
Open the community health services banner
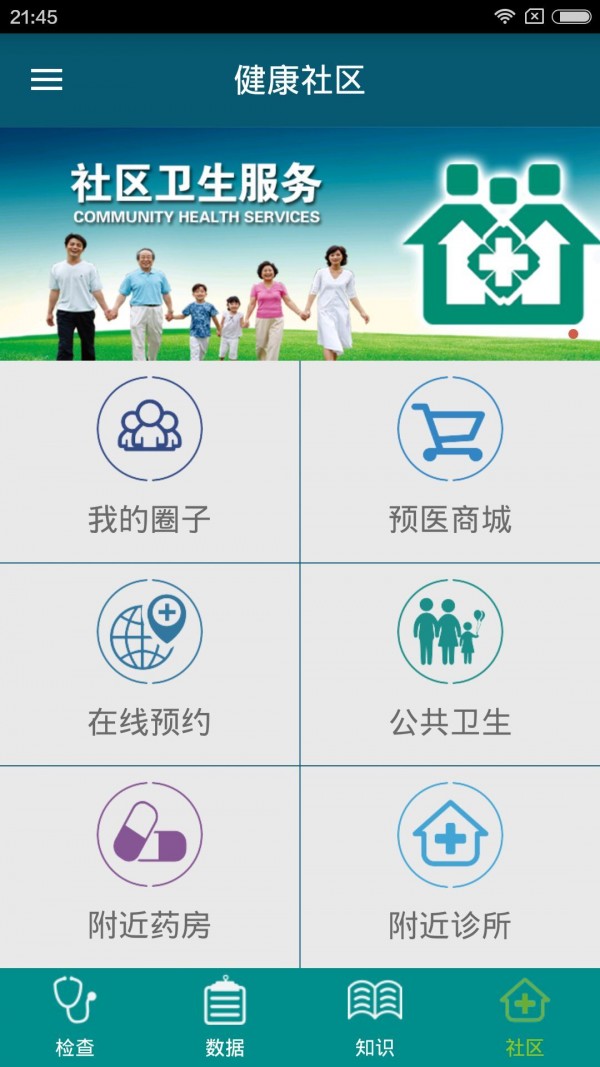click(x=300, y=244)
